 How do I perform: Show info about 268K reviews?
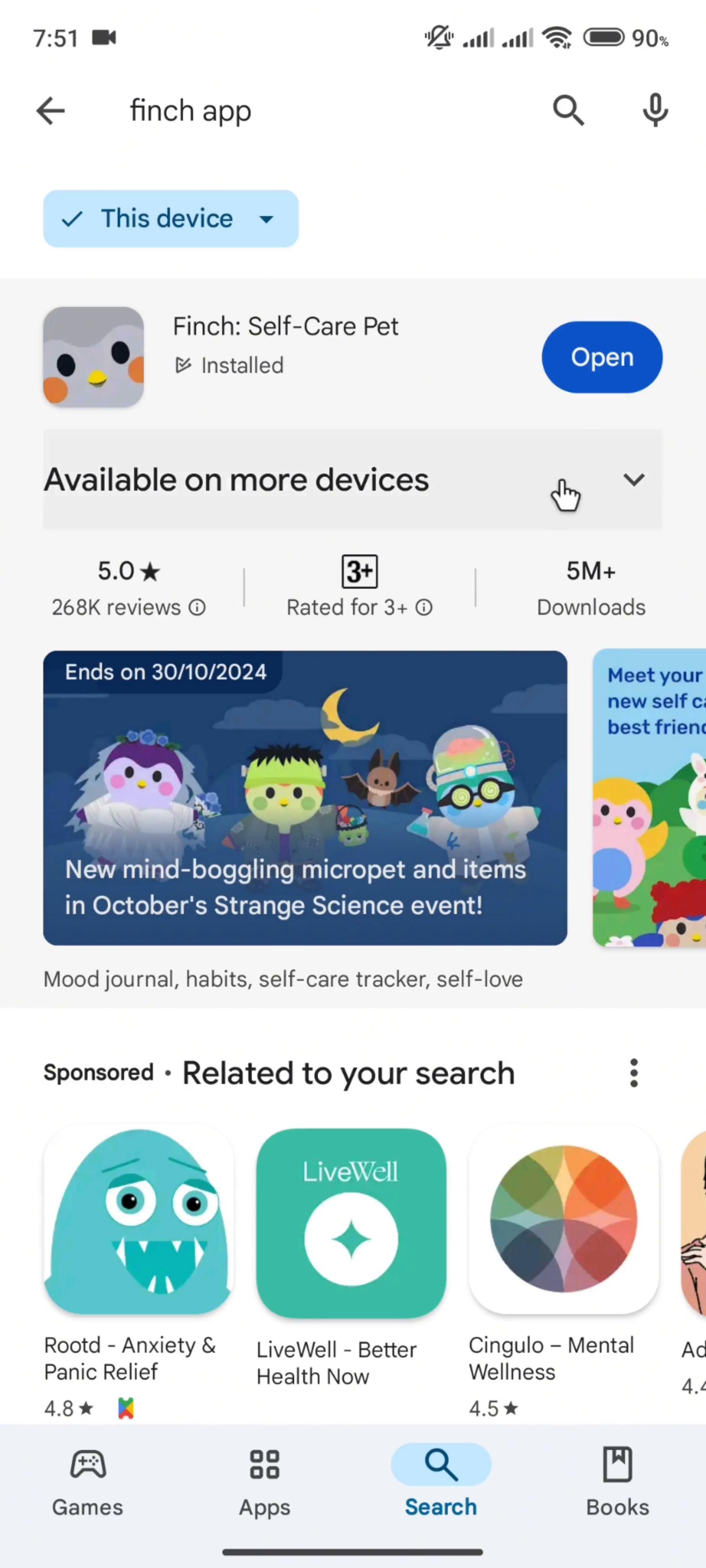point(197,607)
